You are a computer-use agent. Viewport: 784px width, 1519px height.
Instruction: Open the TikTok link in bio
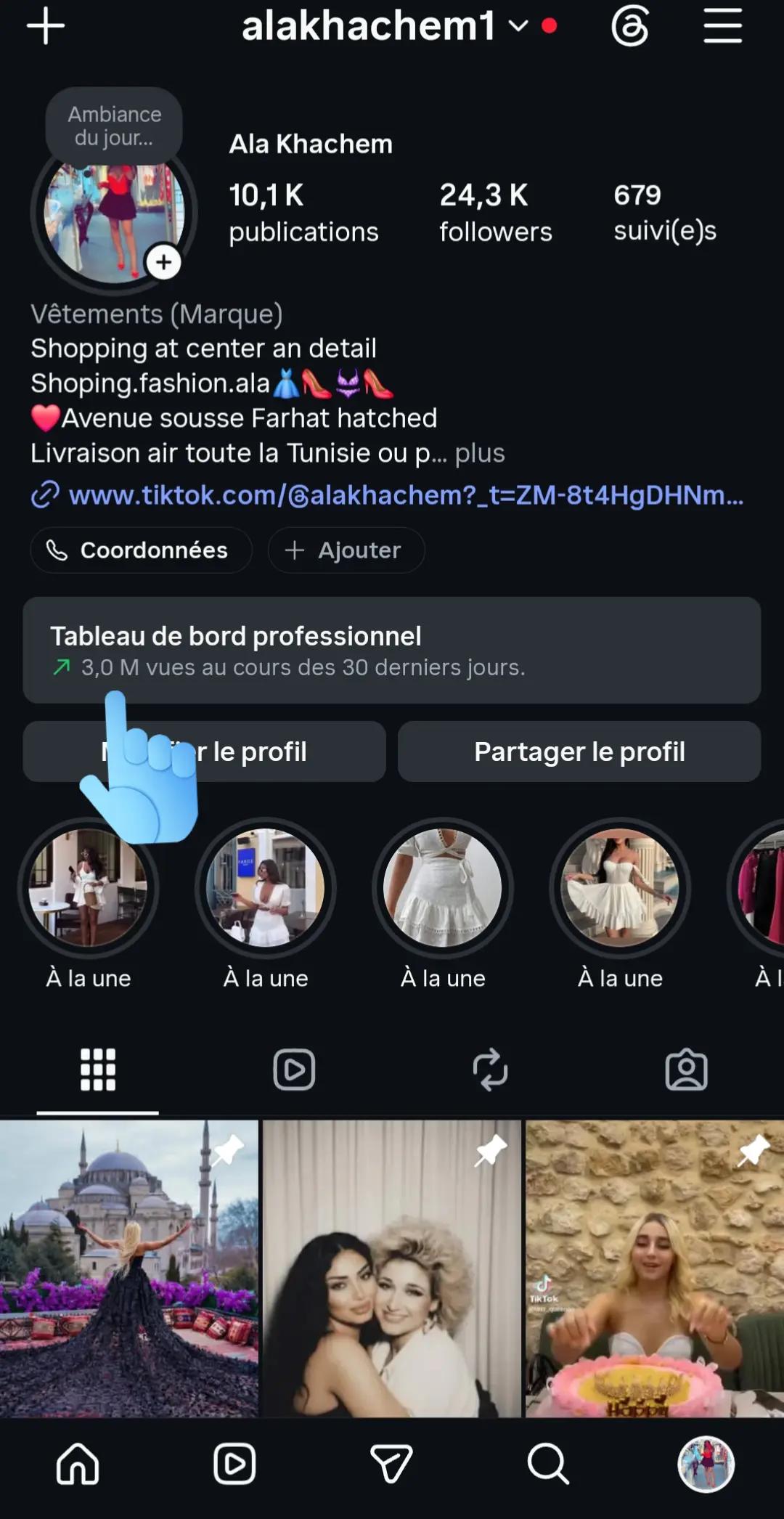(x=388, y=495)
